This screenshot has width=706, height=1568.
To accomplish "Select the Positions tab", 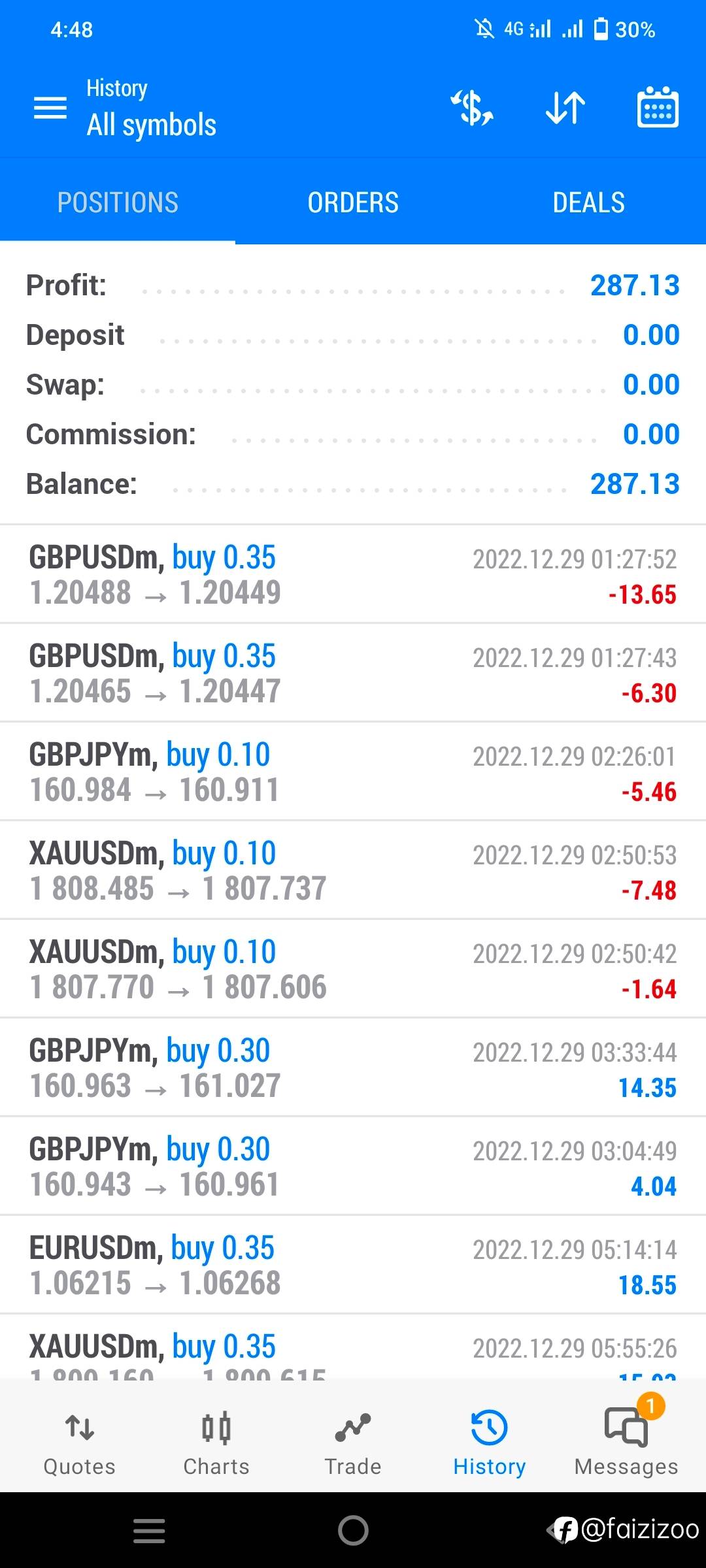I will click(118, 203).
